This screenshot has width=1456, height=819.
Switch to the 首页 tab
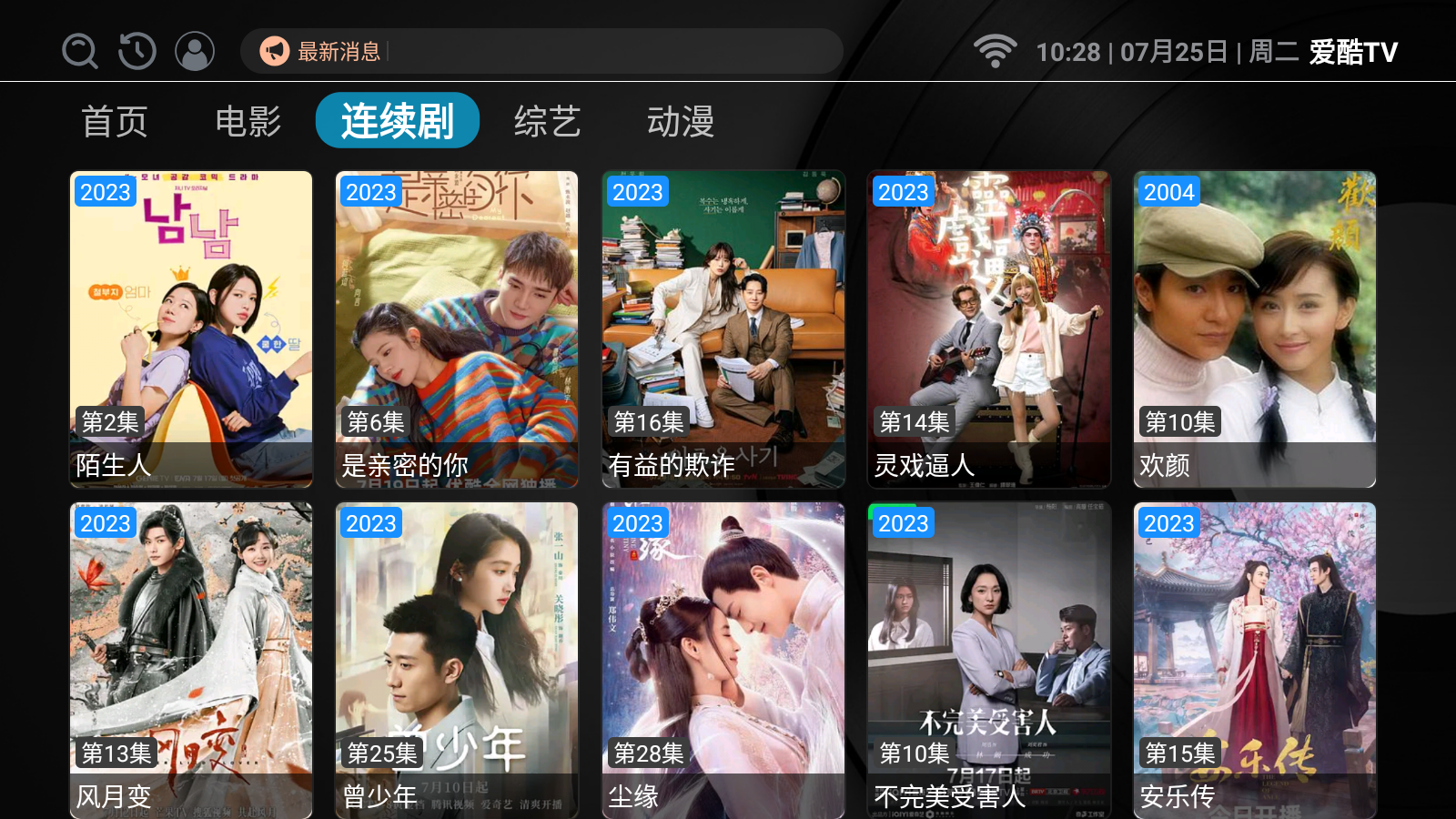pyautogui.click(x=115, y=121)
